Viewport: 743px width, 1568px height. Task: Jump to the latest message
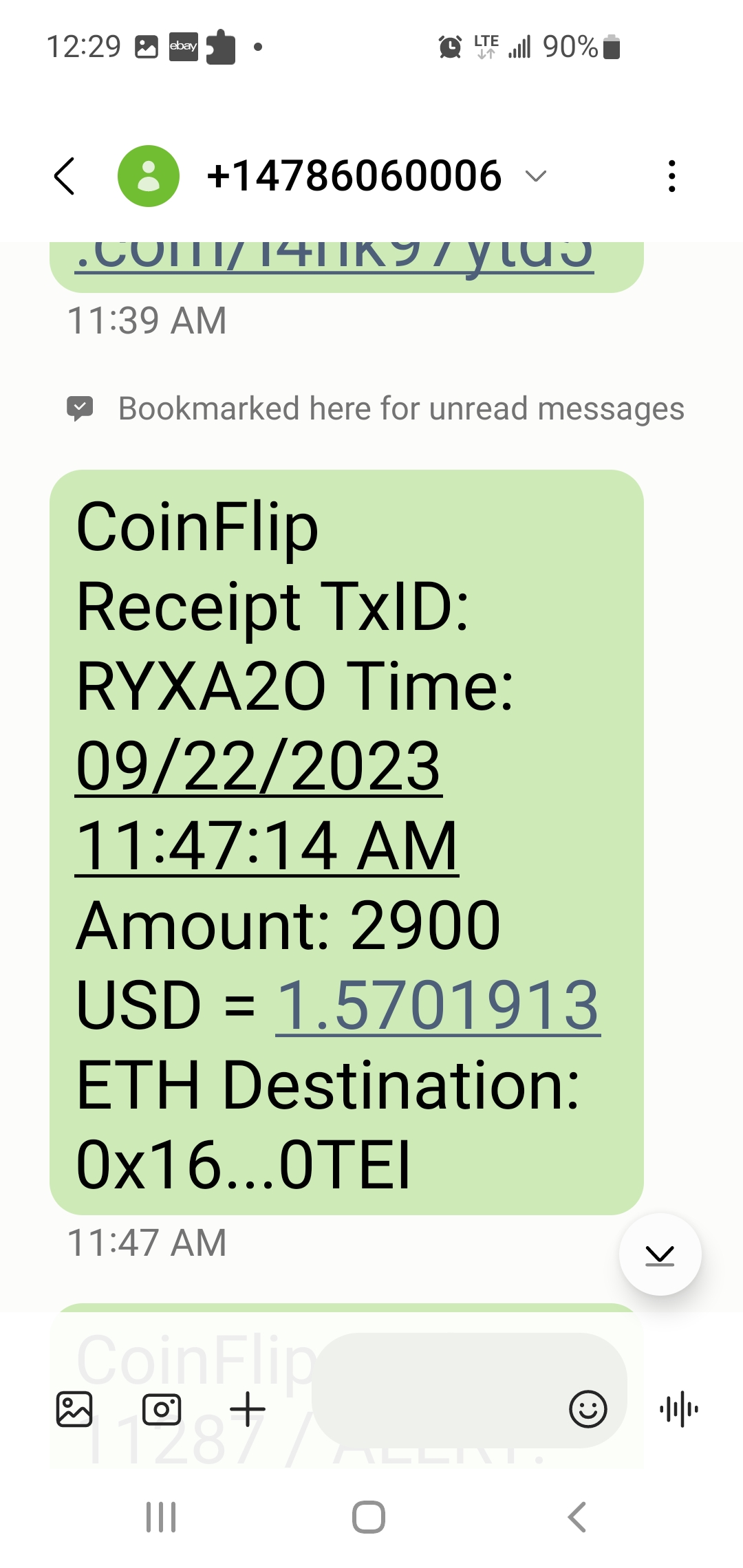coord(660,1254)
